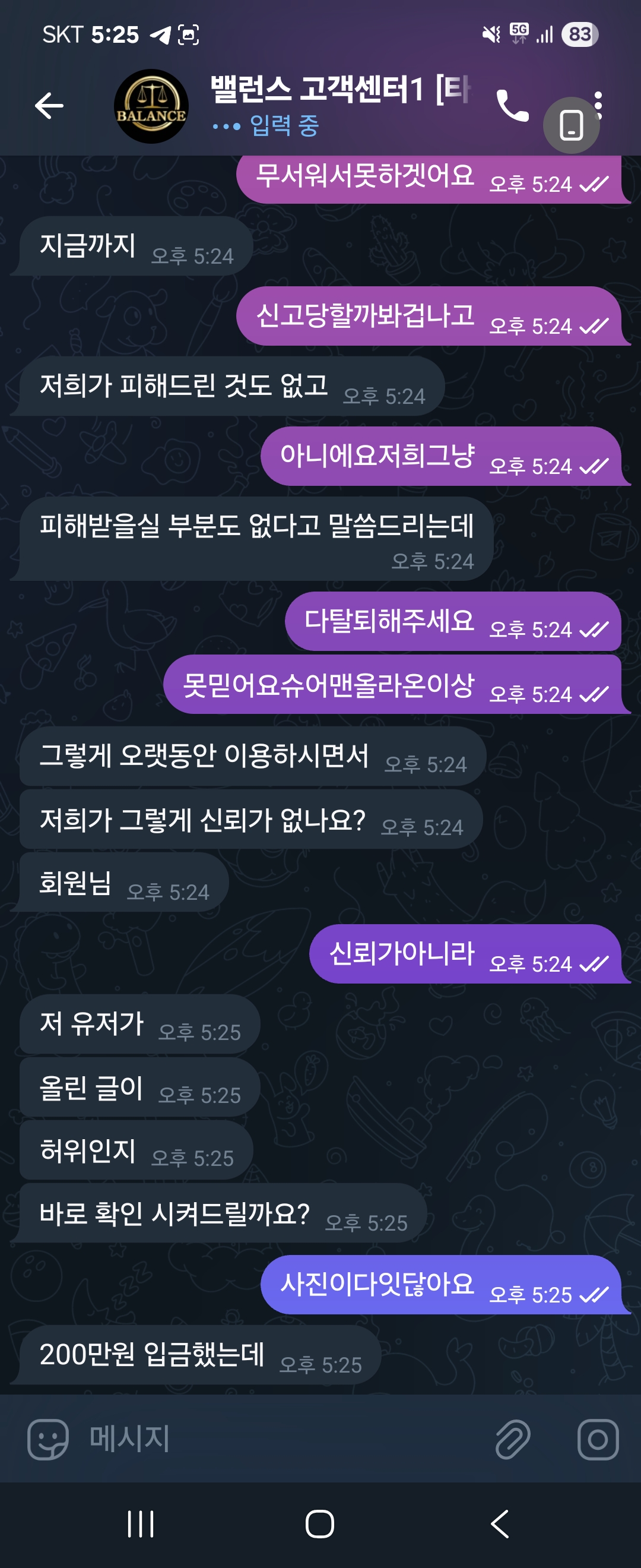Tap the floating phone-screen button
The width and height of the screenshot is (641, 1568).
pyautogui.click(x=571, y=126)
